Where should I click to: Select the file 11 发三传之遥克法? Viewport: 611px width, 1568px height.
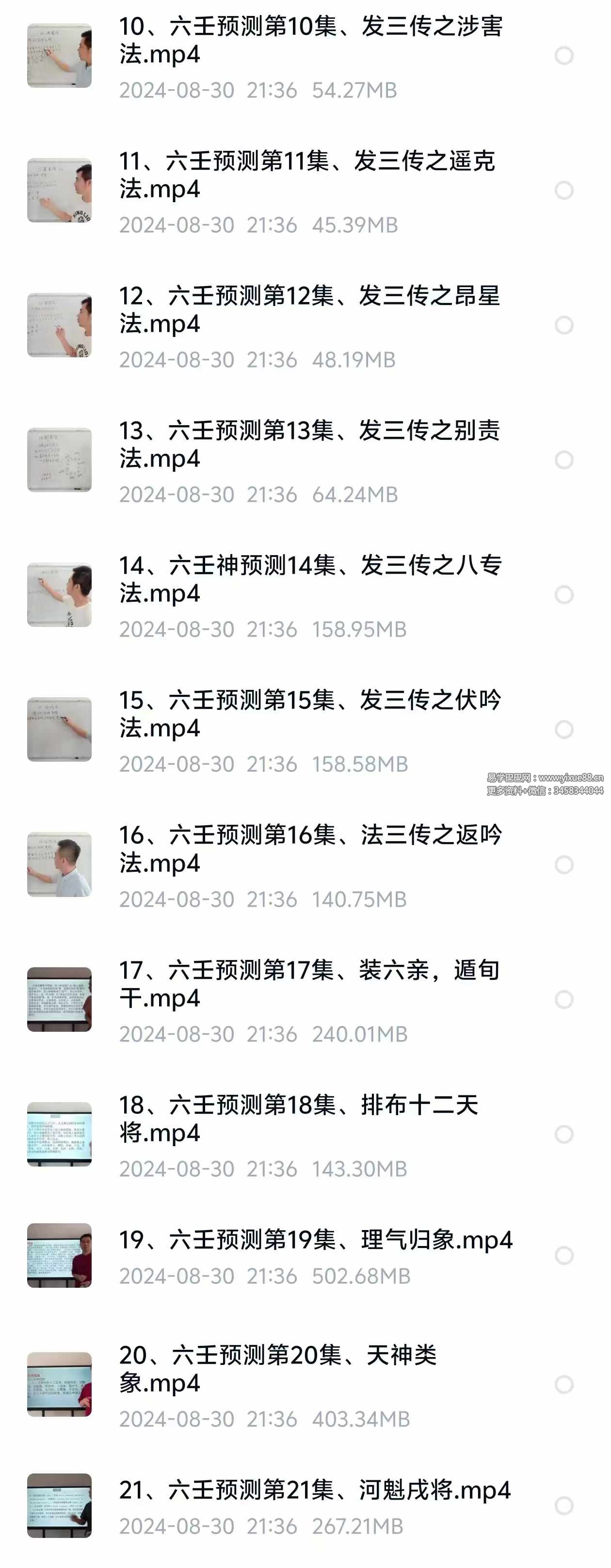tap(563, 191)
